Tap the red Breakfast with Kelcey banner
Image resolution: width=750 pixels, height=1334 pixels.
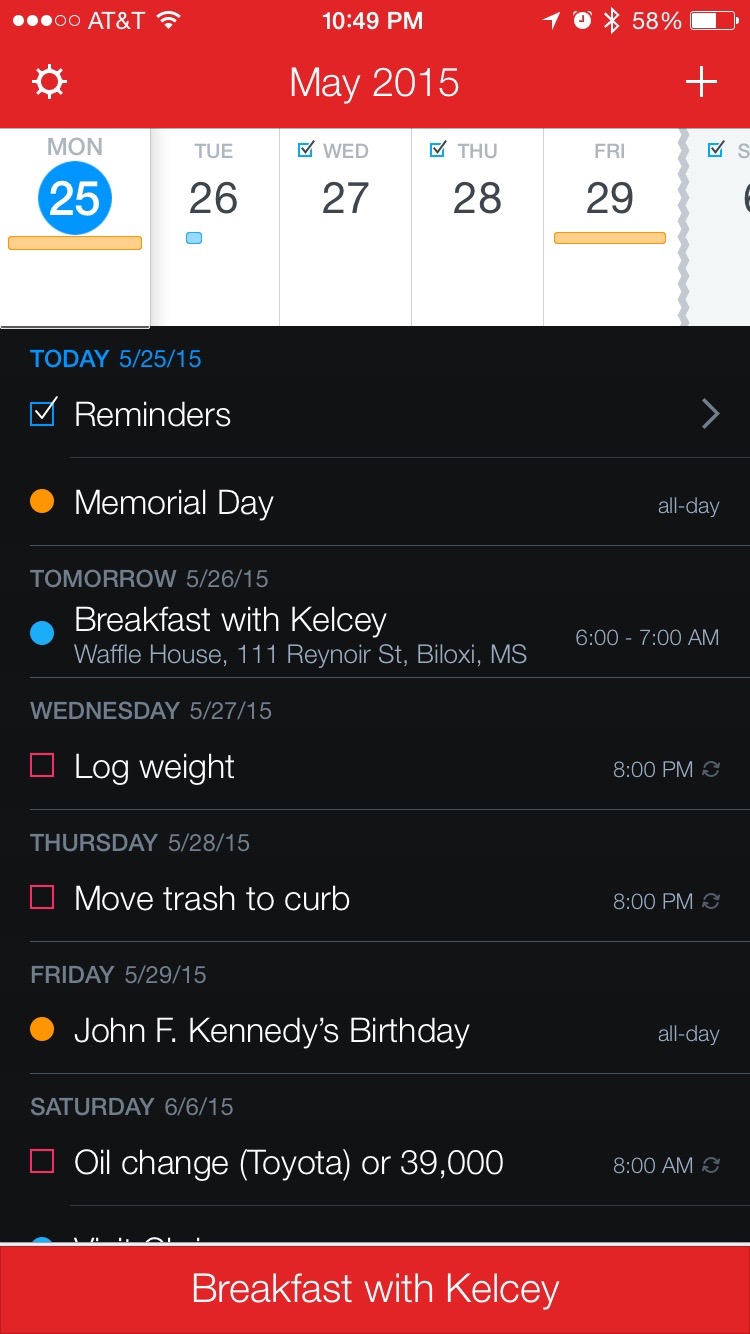pos(375,1289)
